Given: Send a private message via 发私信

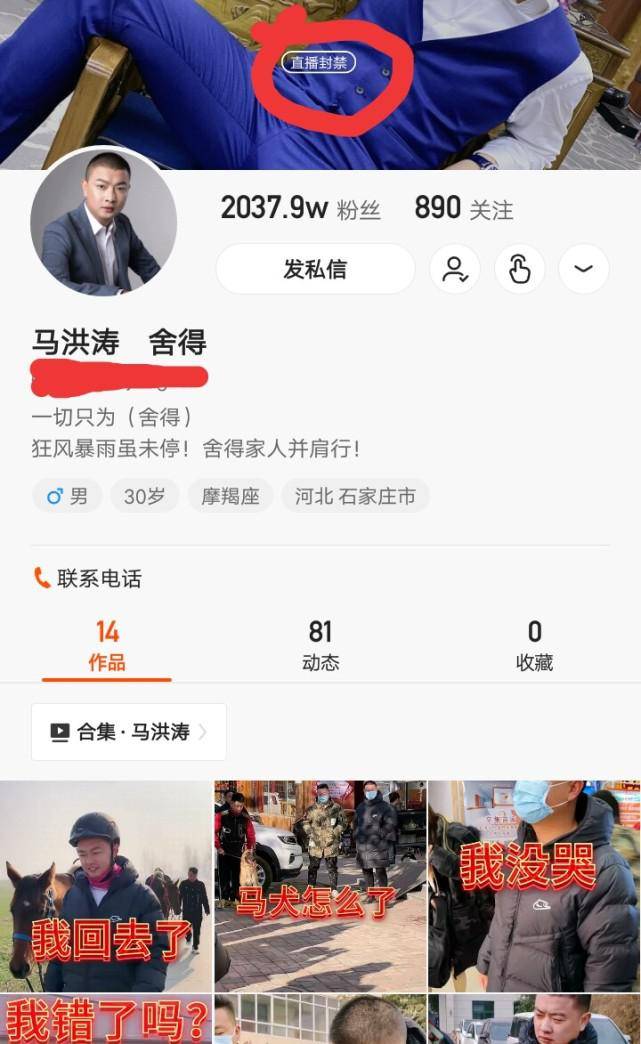Looking at the screenshot, I should pos(315,269).
